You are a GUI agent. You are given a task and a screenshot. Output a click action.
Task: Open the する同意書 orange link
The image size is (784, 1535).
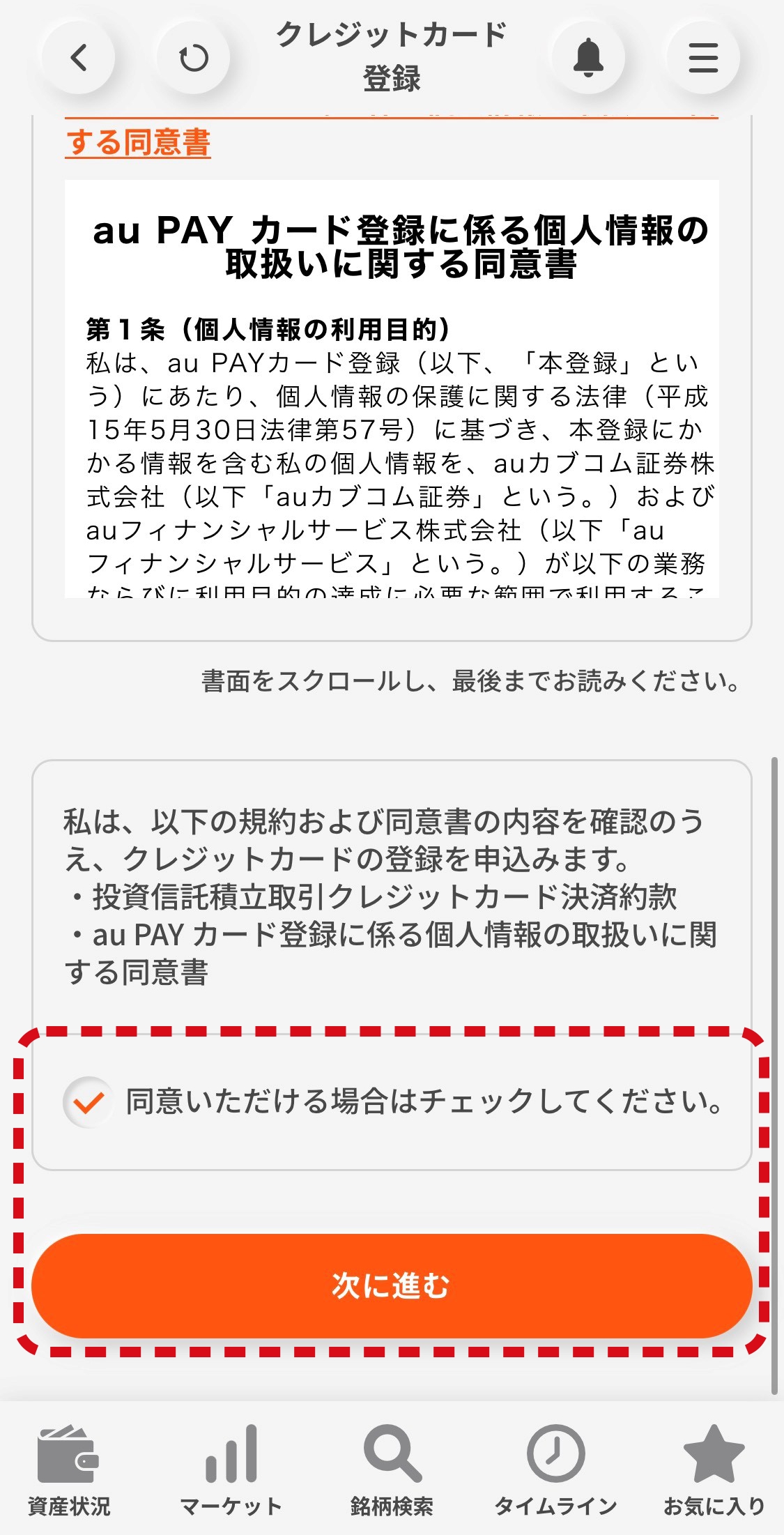[138, 143]
